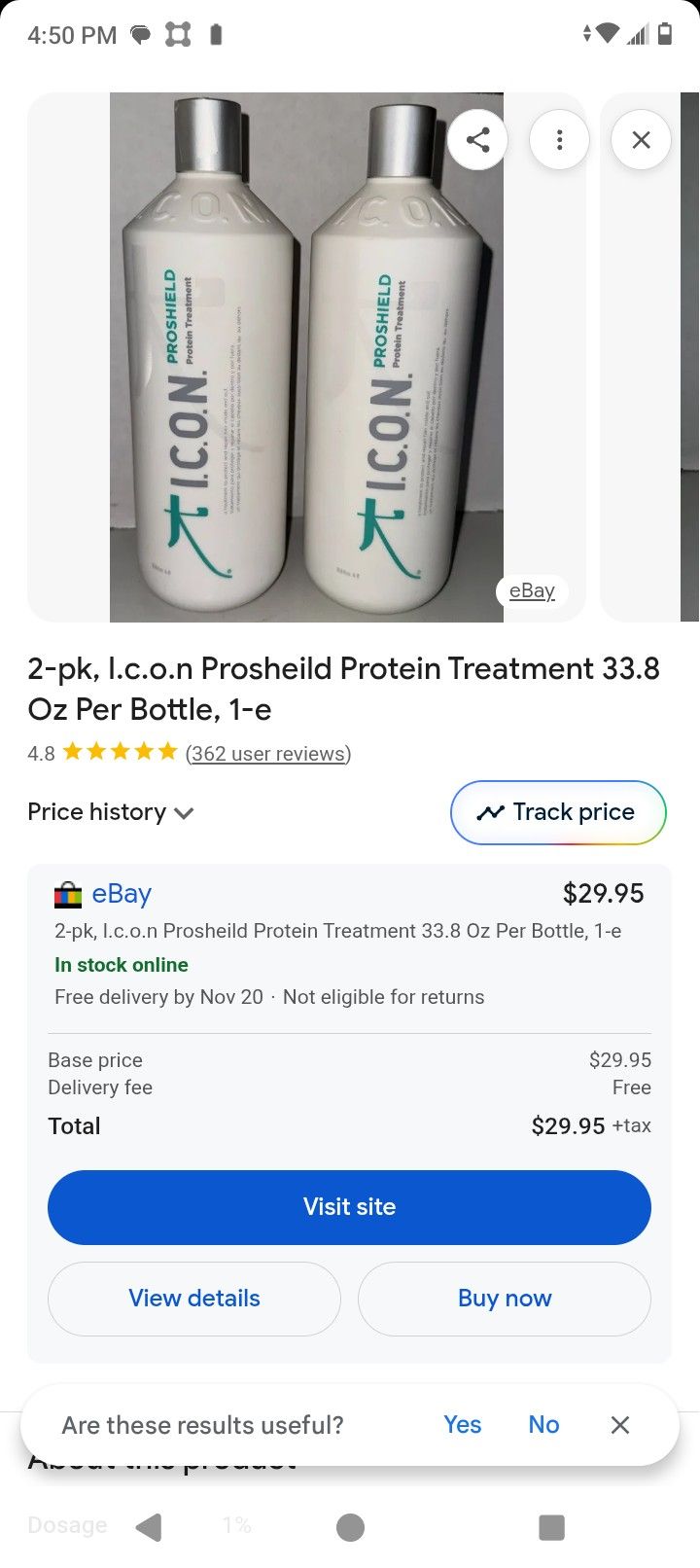This screenshot has width=700, height=1568.
Task: Tap the Buy now button
Action: tap(504, 1298)
